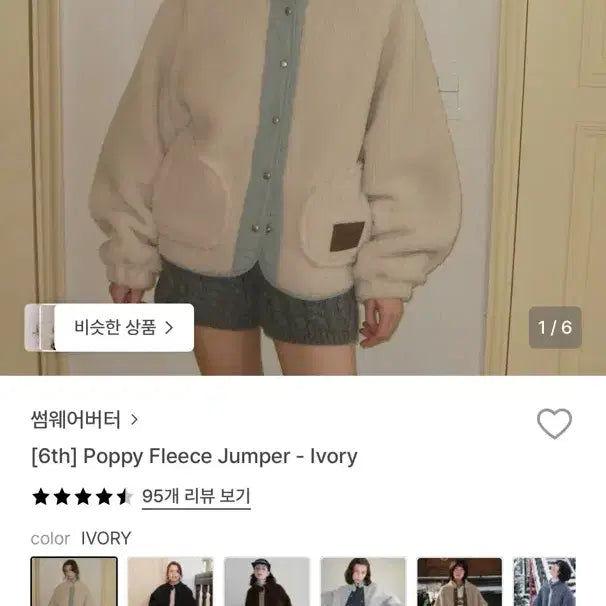Choose the color thumbnail with capped model

267,581
